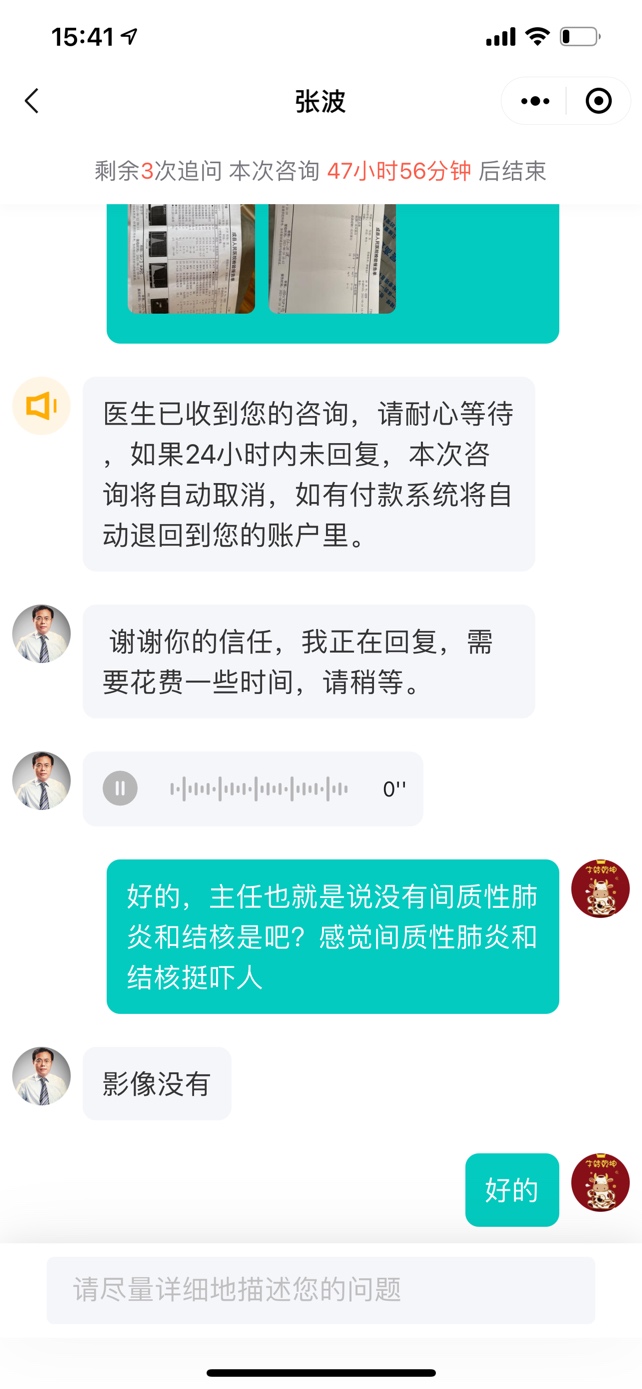This screenshot has width=642, height=1389.
Task: Open the left report photo thumbnail
Action: [191, 257]
